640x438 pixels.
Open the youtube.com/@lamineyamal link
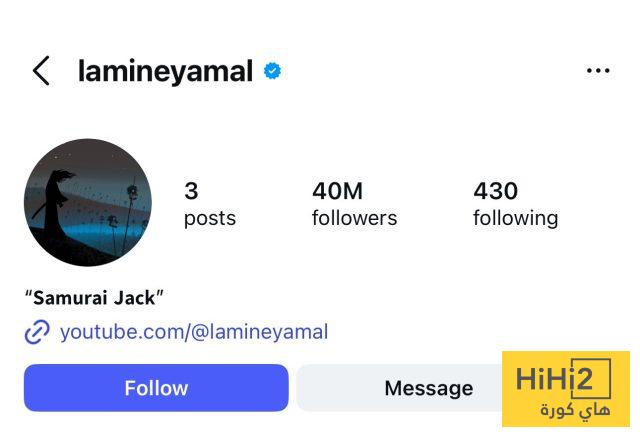193,332
